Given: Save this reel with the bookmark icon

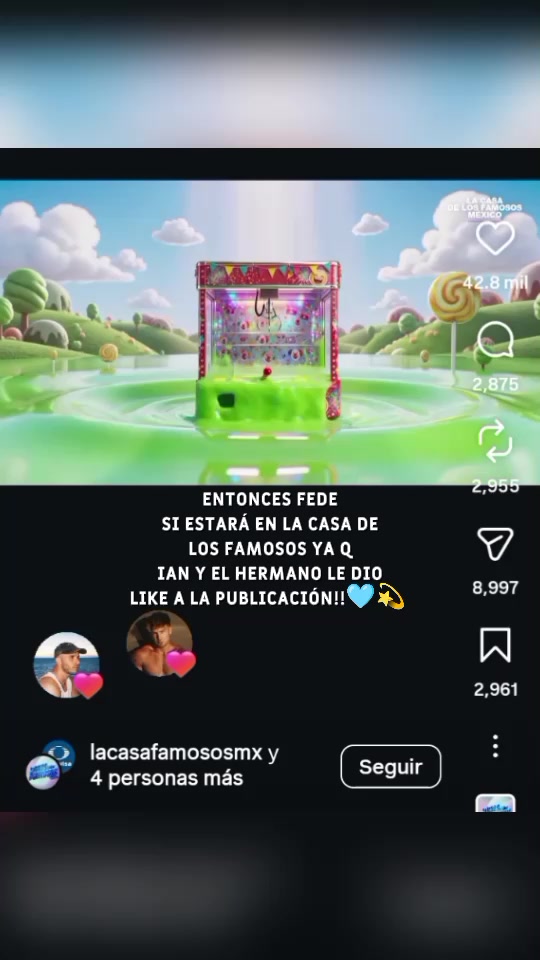Looking at the screenshot, I should 495,645.
